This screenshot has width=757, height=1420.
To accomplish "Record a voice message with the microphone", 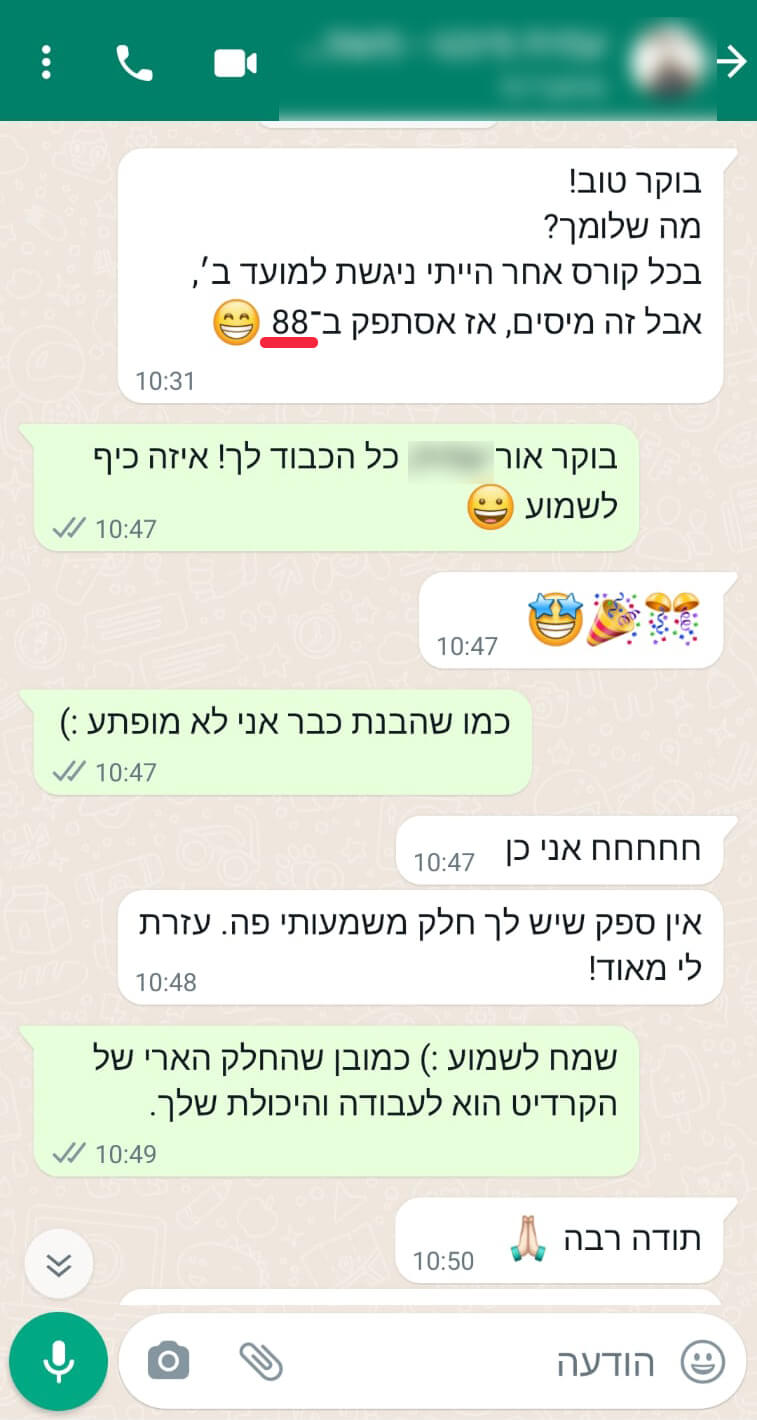I will [x=58, y=1361].
